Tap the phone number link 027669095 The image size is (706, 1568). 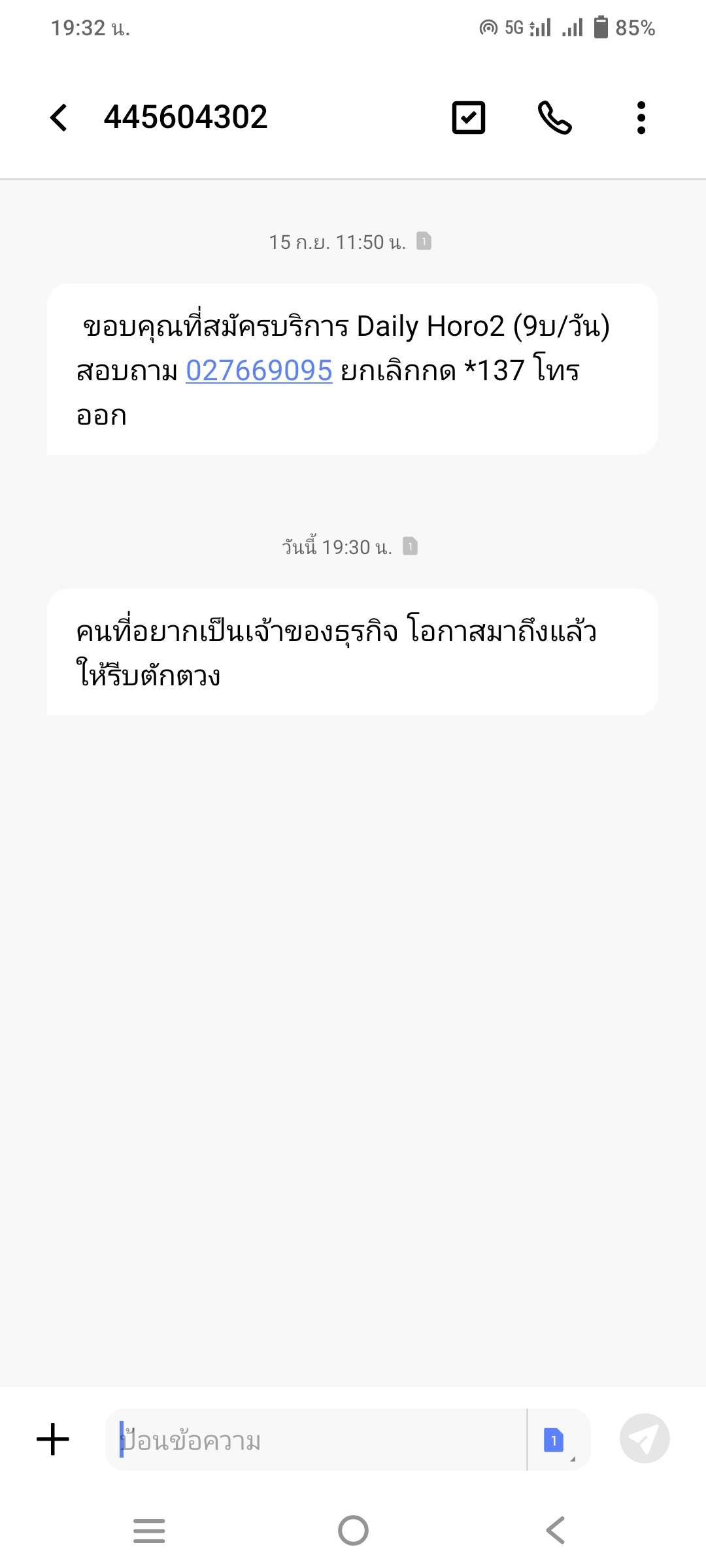tap(260, 370)
